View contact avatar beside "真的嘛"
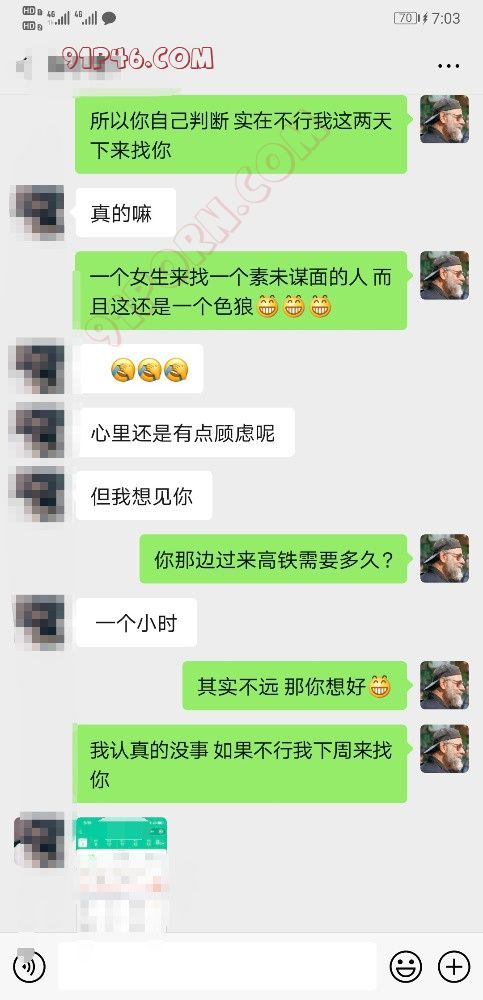This screenshot has height=1000, width=483. tap(38, 212)
